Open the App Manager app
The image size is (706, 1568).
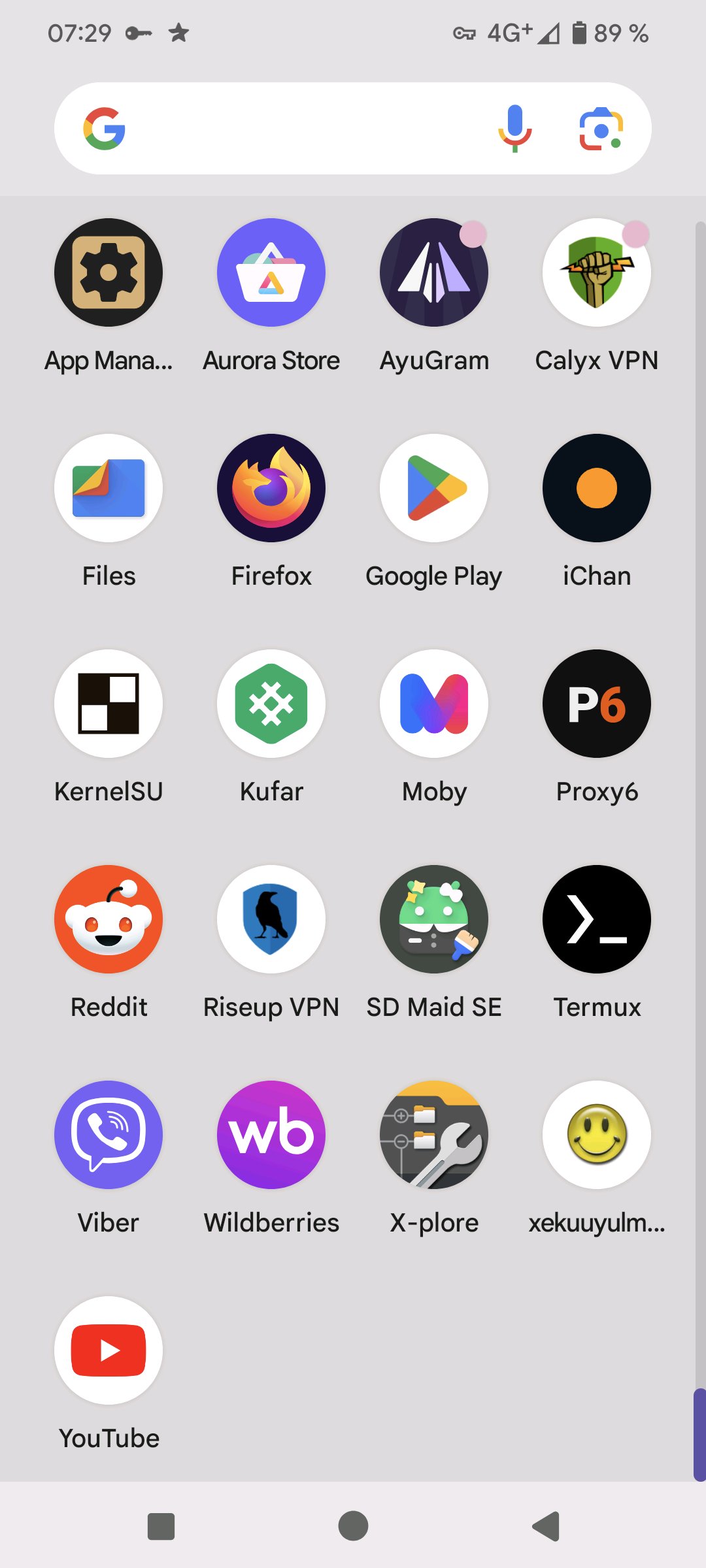coord(109,272)
